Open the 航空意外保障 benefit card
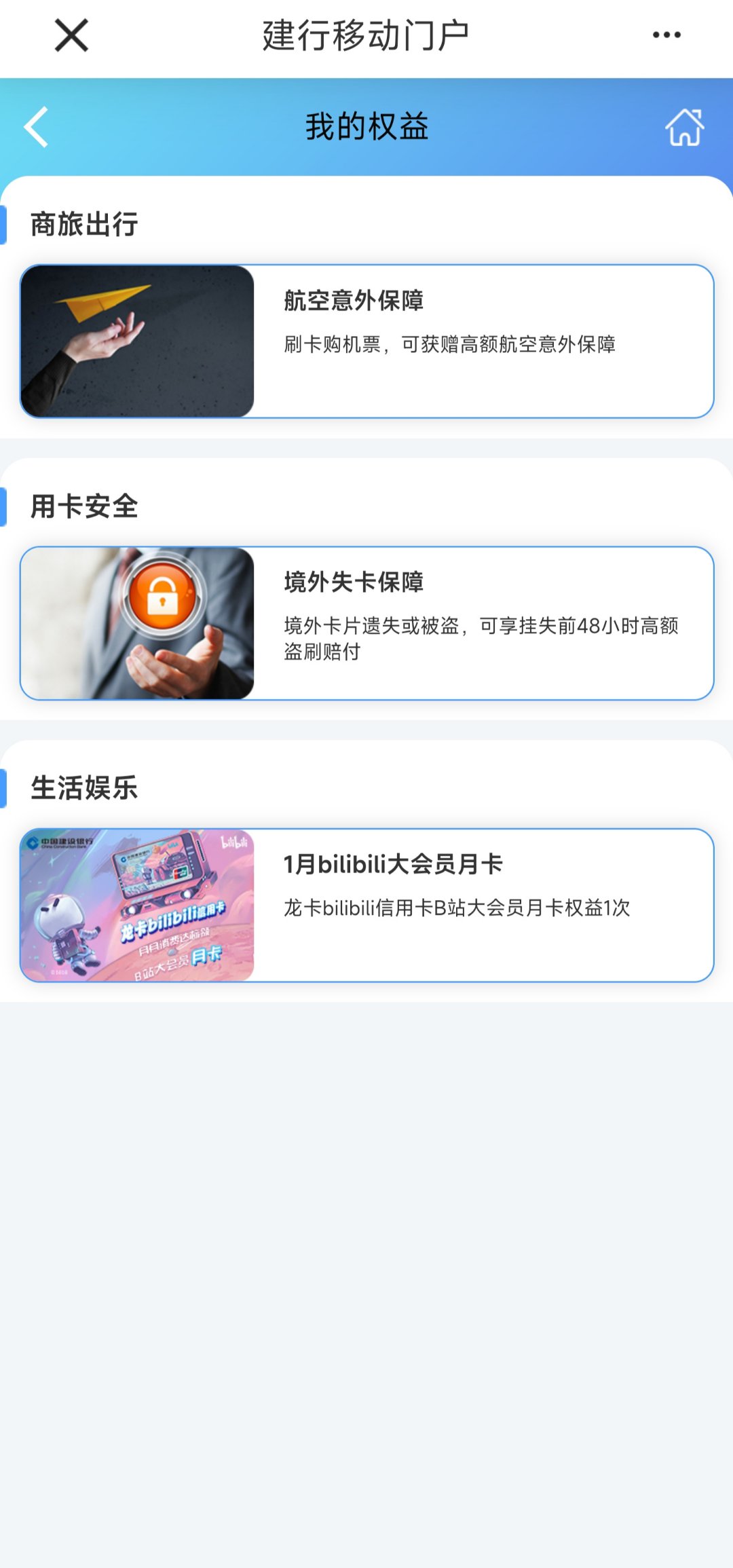This screenshot has height=1568, width=733. [x=366, y=341]
